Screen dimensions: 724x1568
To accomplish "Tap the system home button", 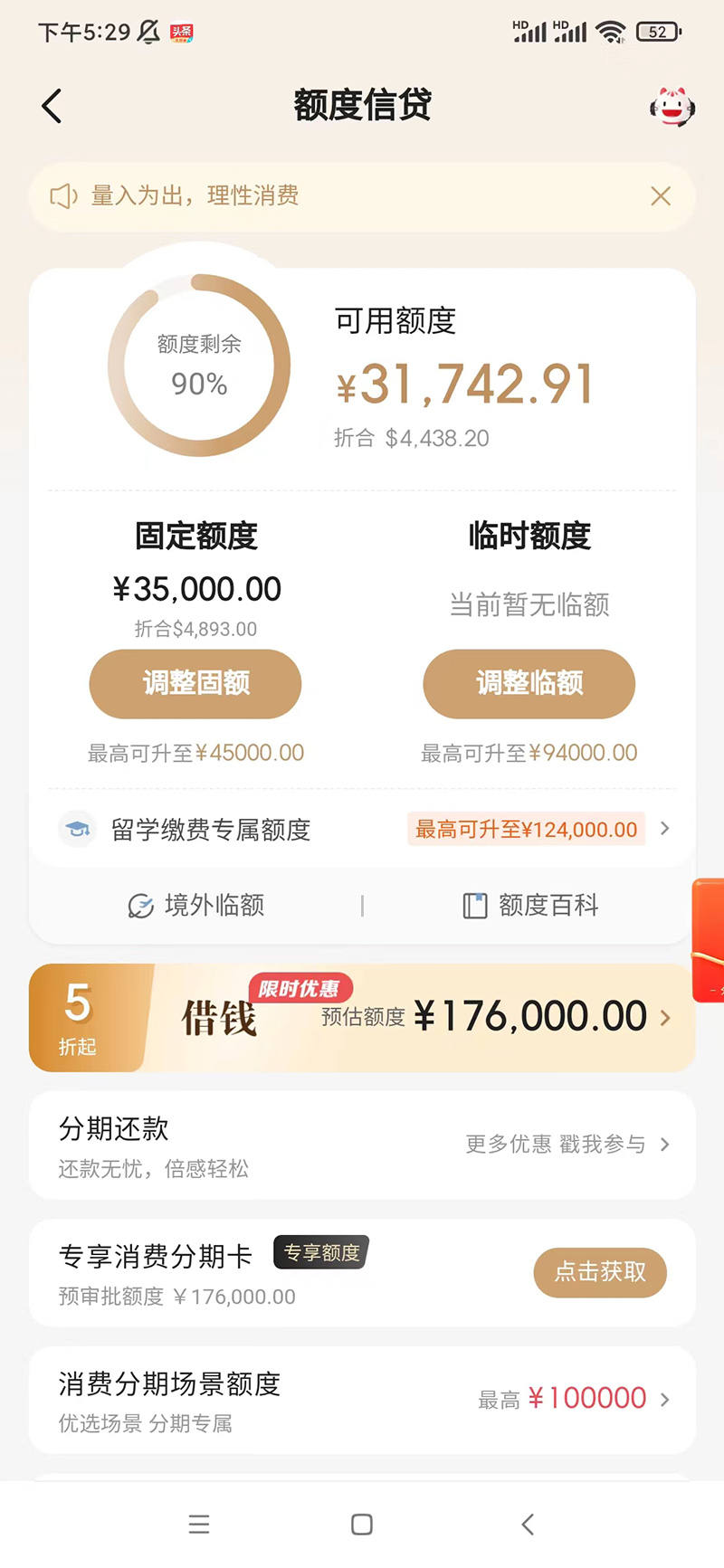I will coord(362,1525).
